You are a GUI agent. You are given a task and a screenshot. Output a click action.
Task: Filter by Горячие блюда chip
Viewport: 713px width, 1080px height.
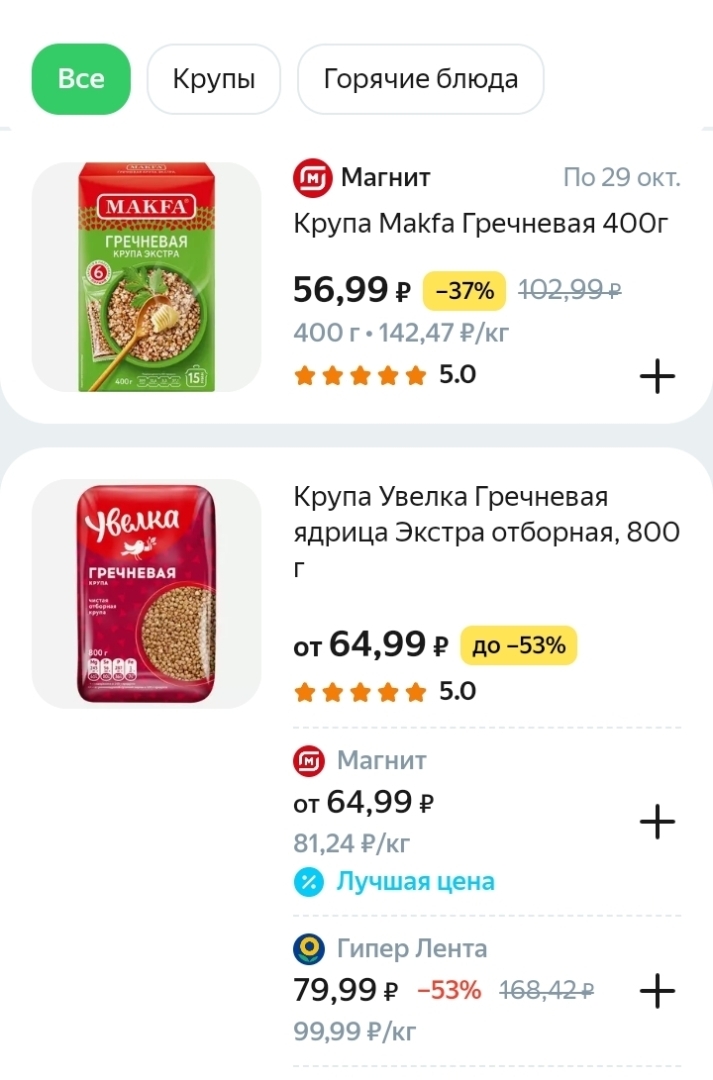coord(420,79)
